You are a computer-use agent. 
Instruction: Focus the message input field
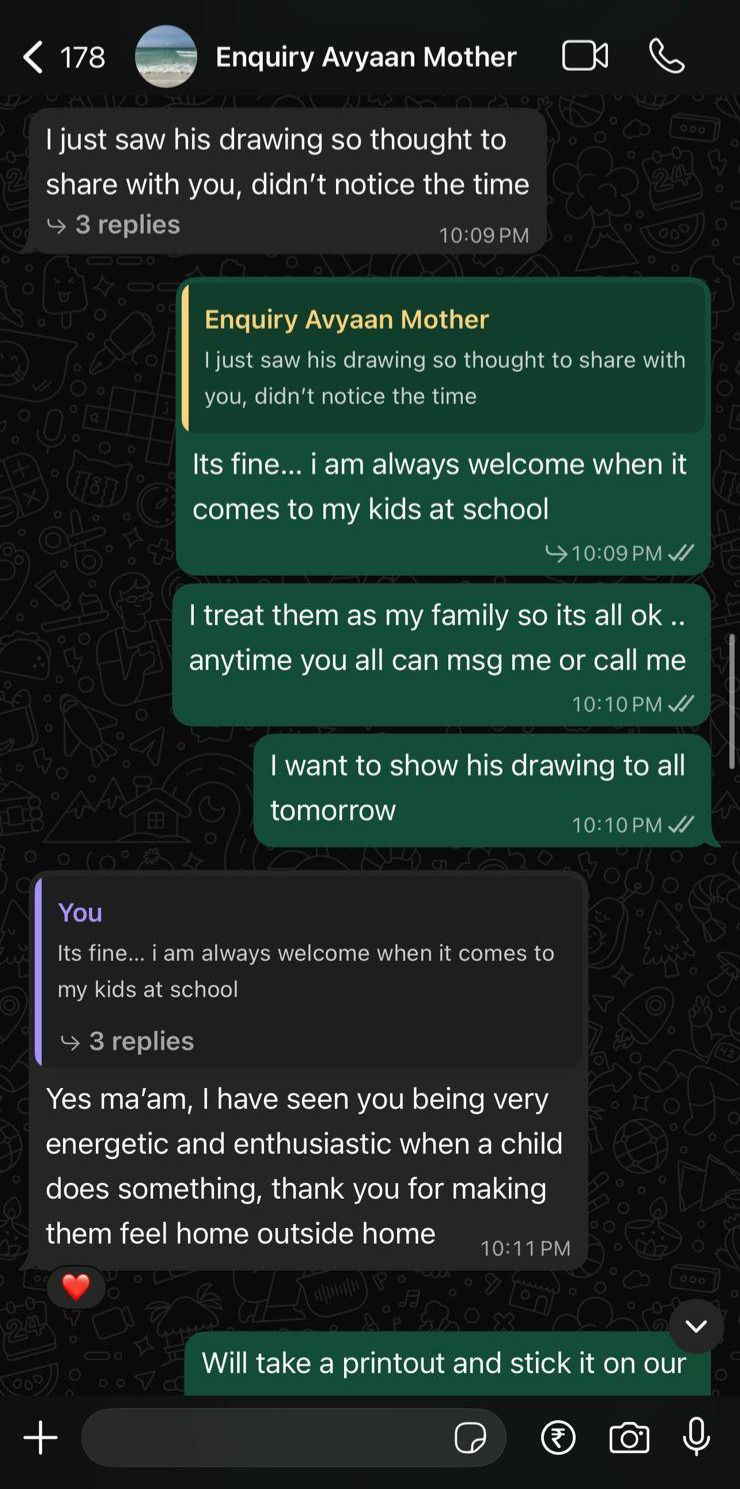coord(265,1439)
